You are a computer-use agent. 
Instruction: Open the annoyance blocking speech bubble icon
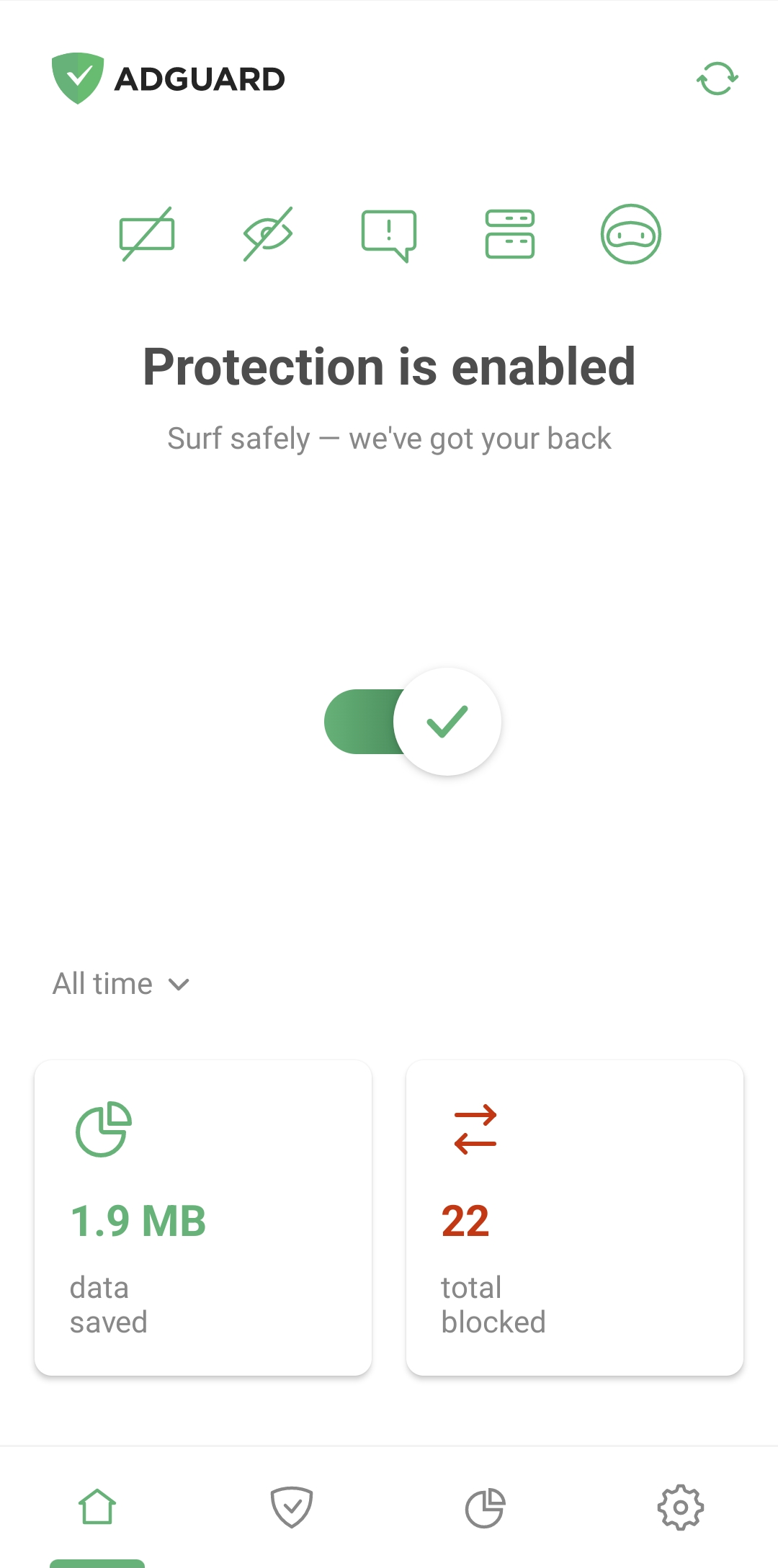point(389,235)
